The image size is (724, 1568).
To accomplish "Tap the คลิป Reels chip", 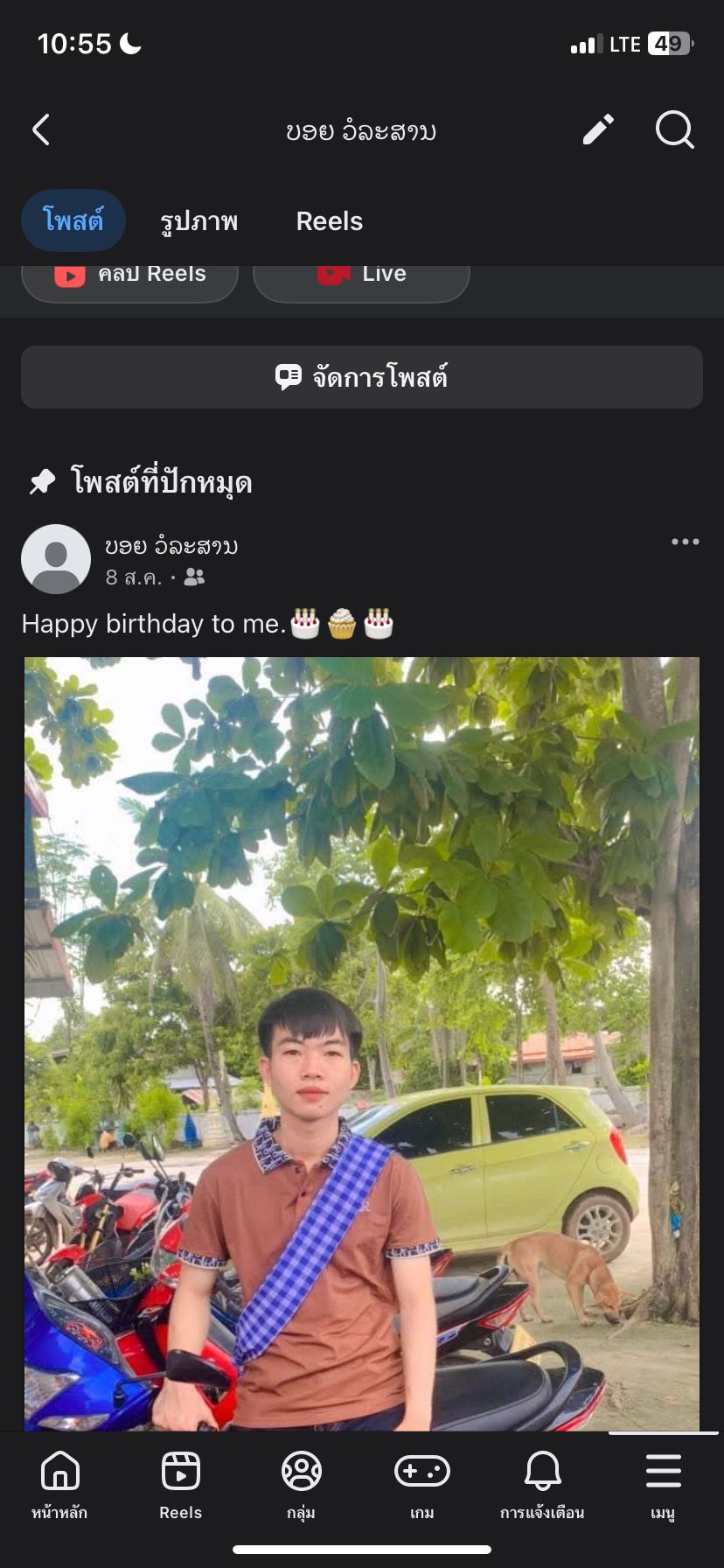I will tap(129, 276).
